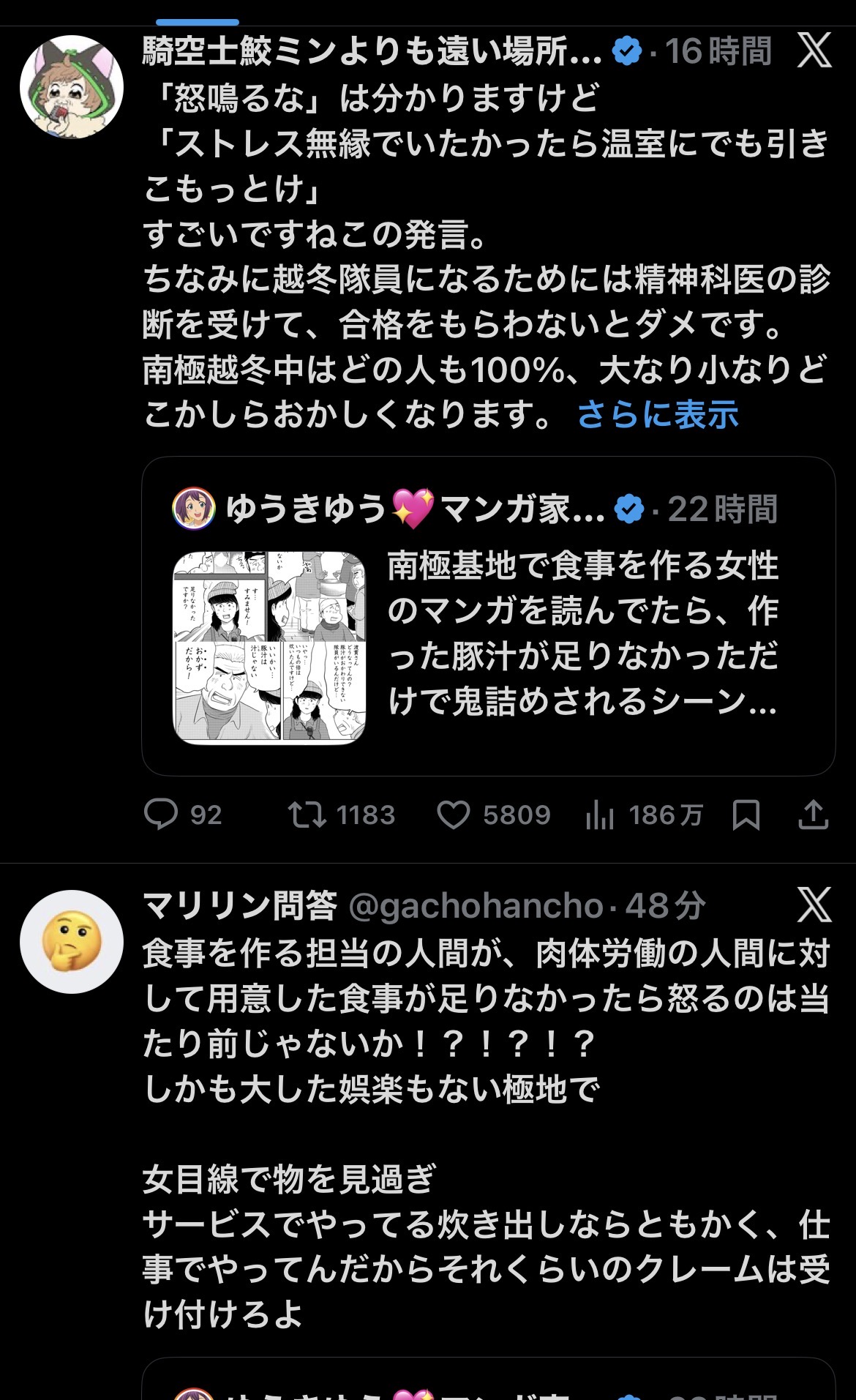
Task: Open マリリン問答's profile avatar
Action: click(x=71, y=941)
